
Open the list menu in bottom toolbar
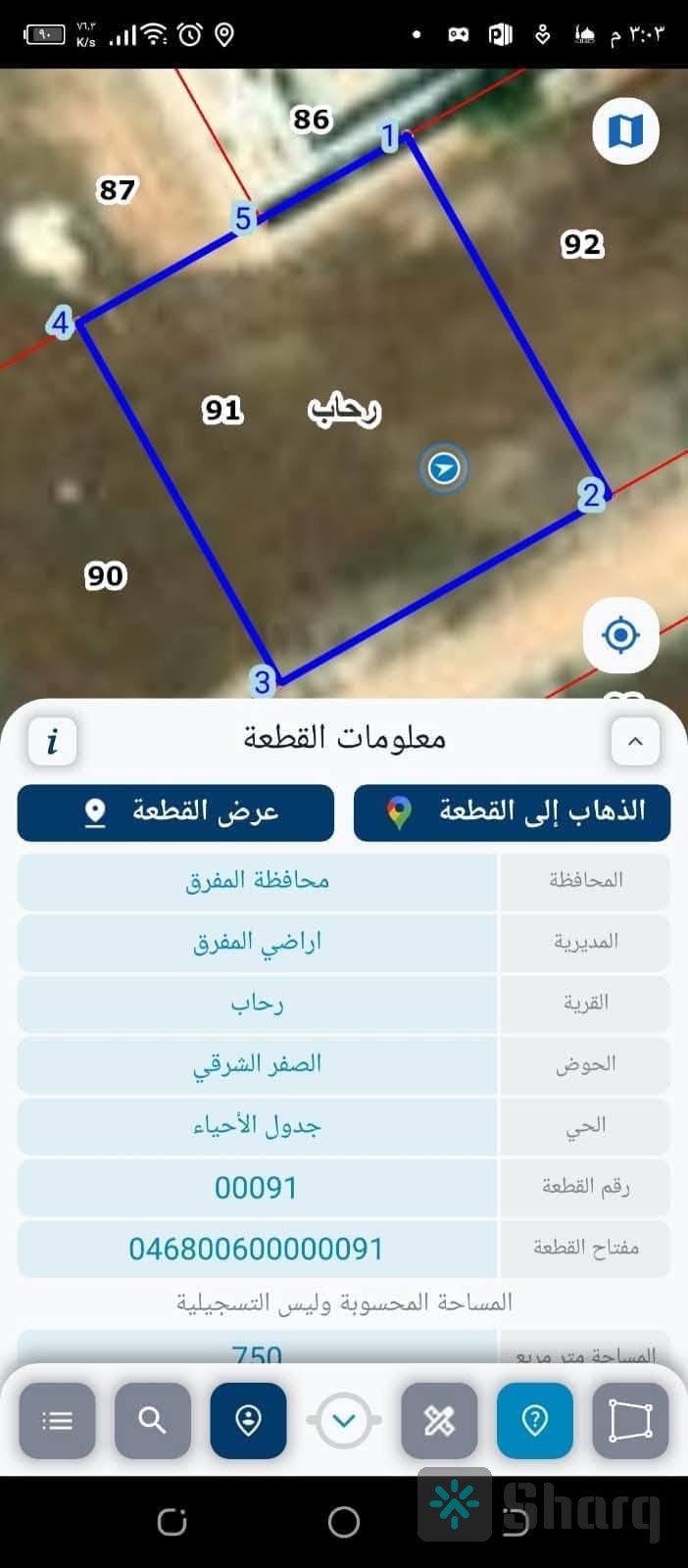point(57,1420)
